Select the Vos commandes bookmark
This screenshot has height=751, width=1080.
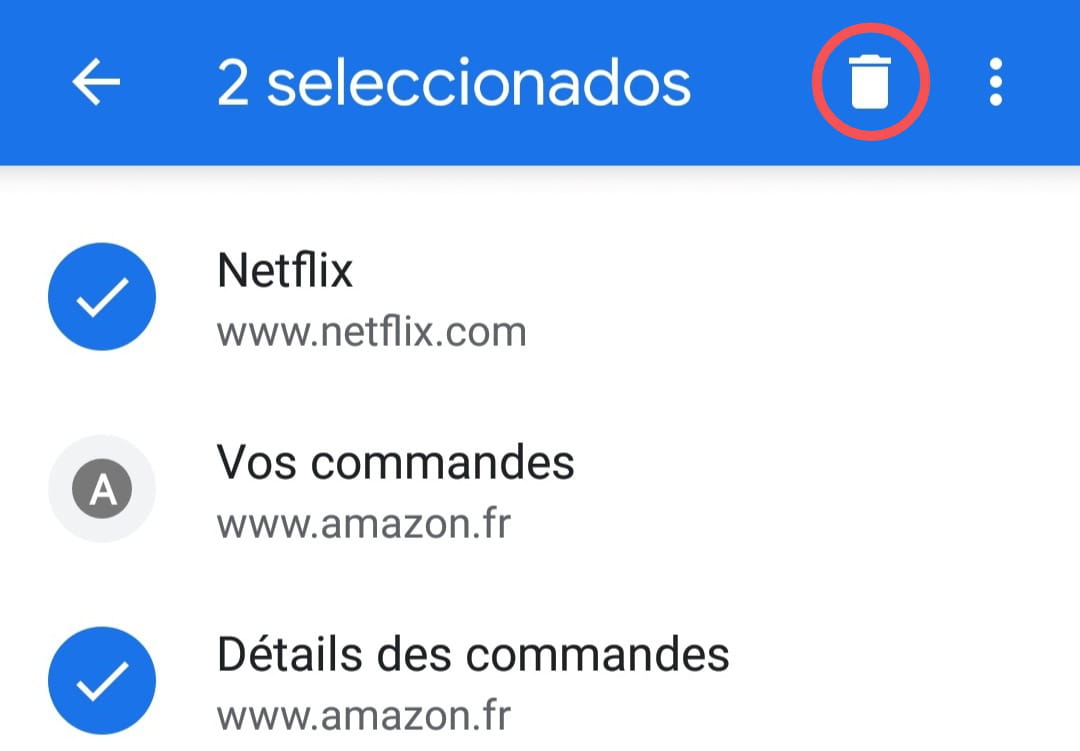coord(102,489)
